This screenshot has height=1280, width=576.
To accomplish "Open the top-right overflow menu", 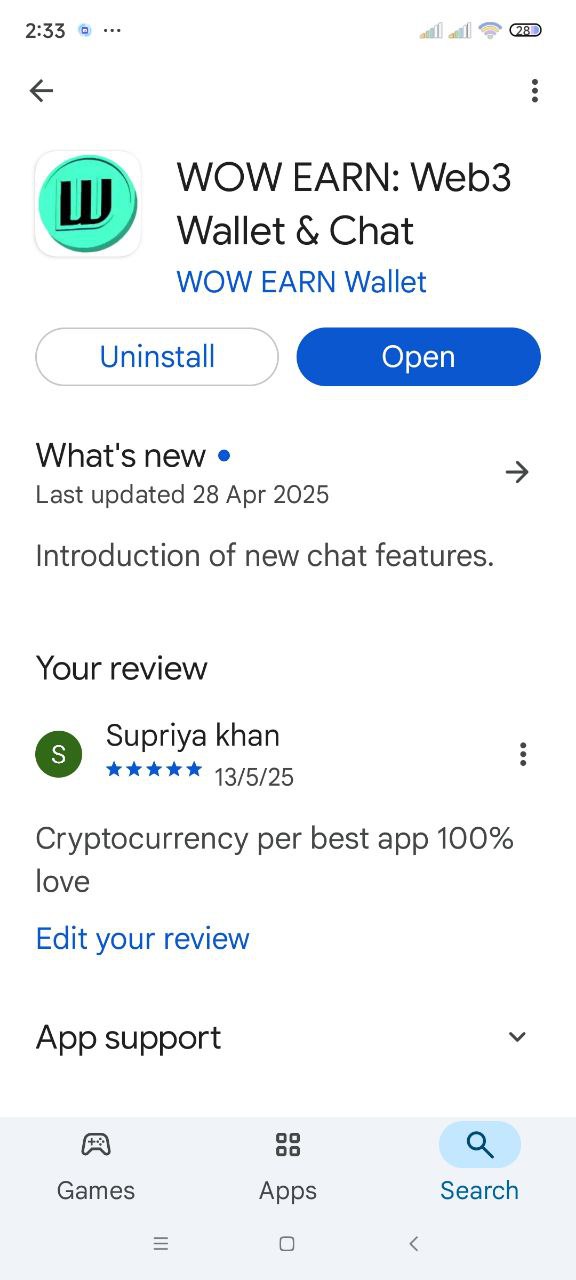I will pos(535,91).
